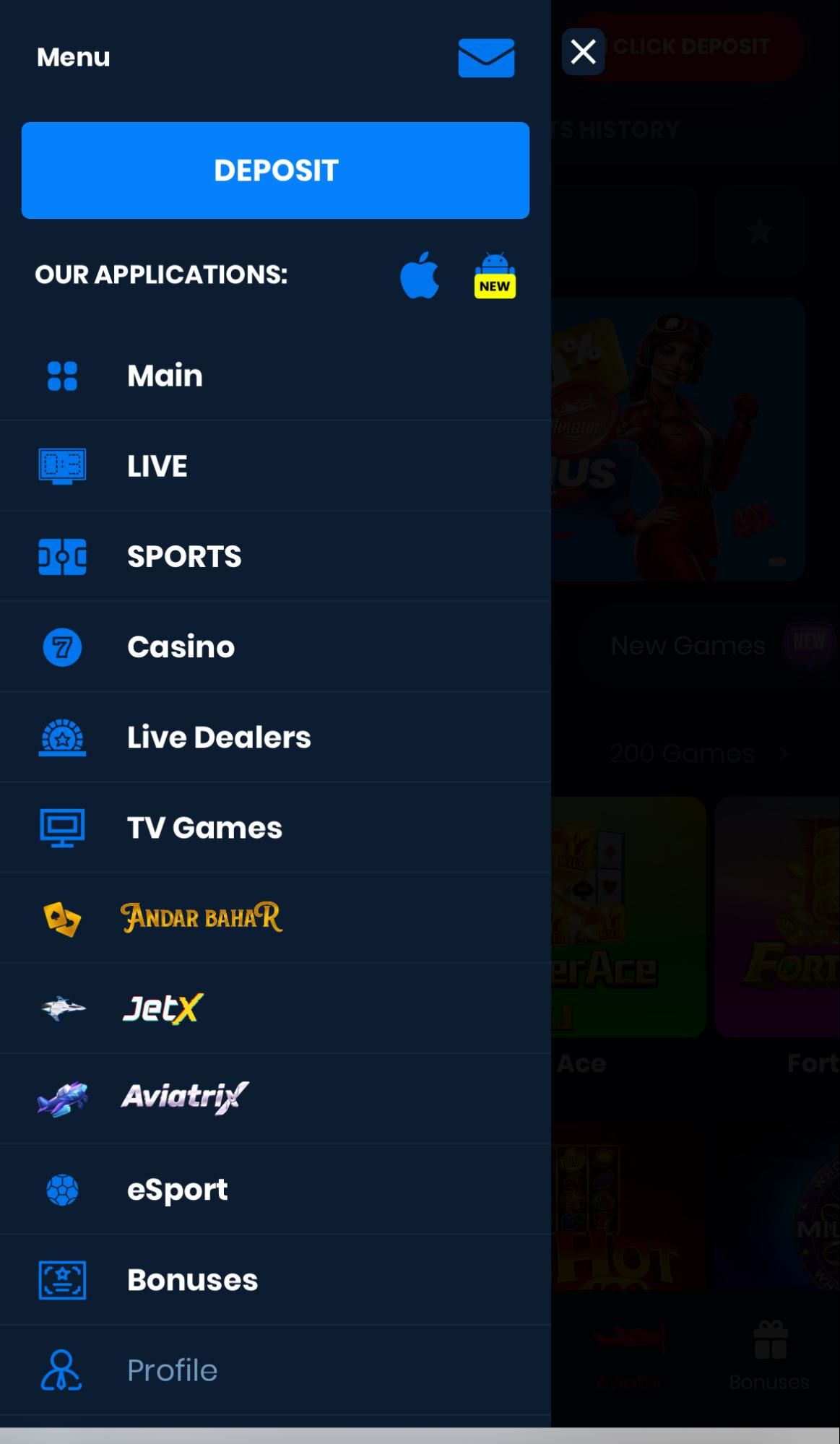Open messages via the envelope icon
The image size is (840, 1444).
(x=485, y=58)
